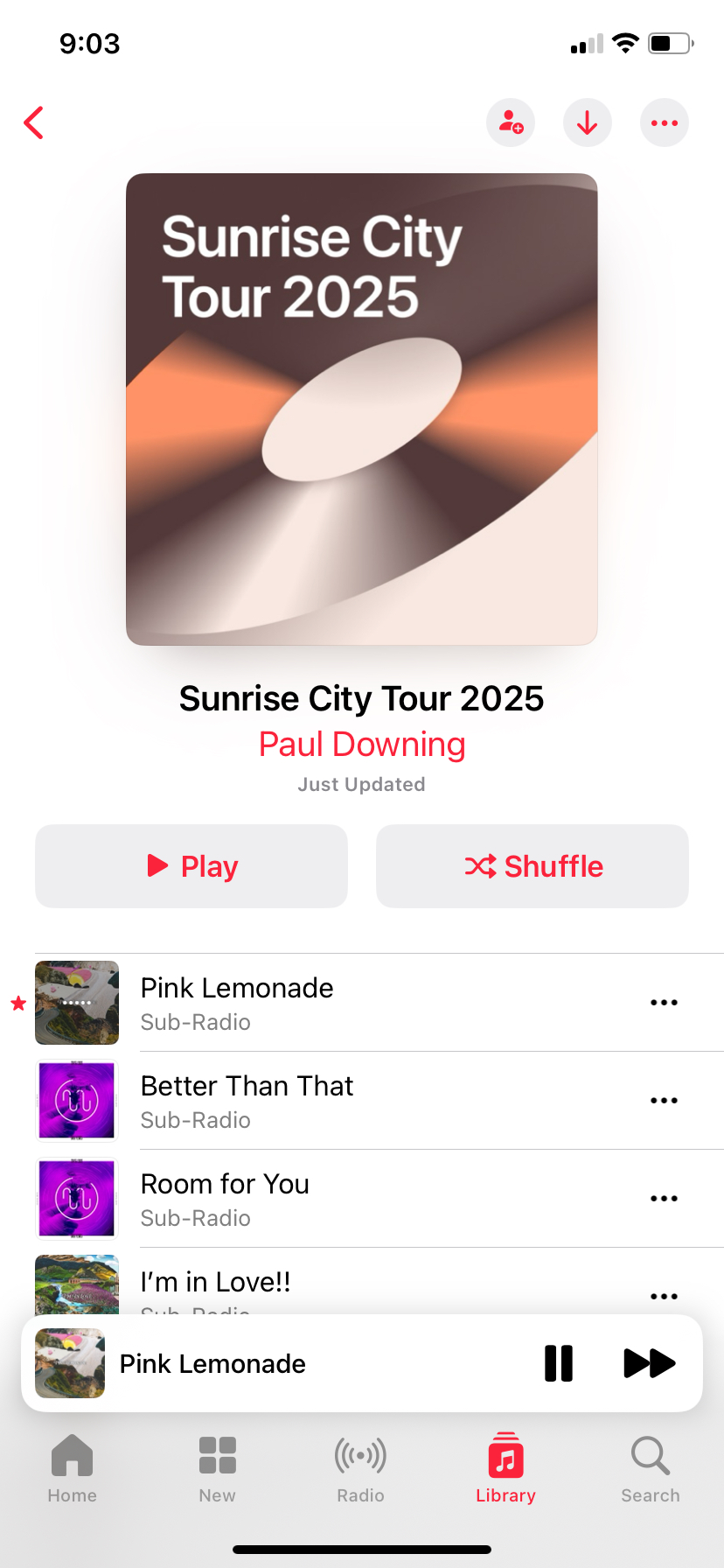Skip to the next track

coord(649,1363)
